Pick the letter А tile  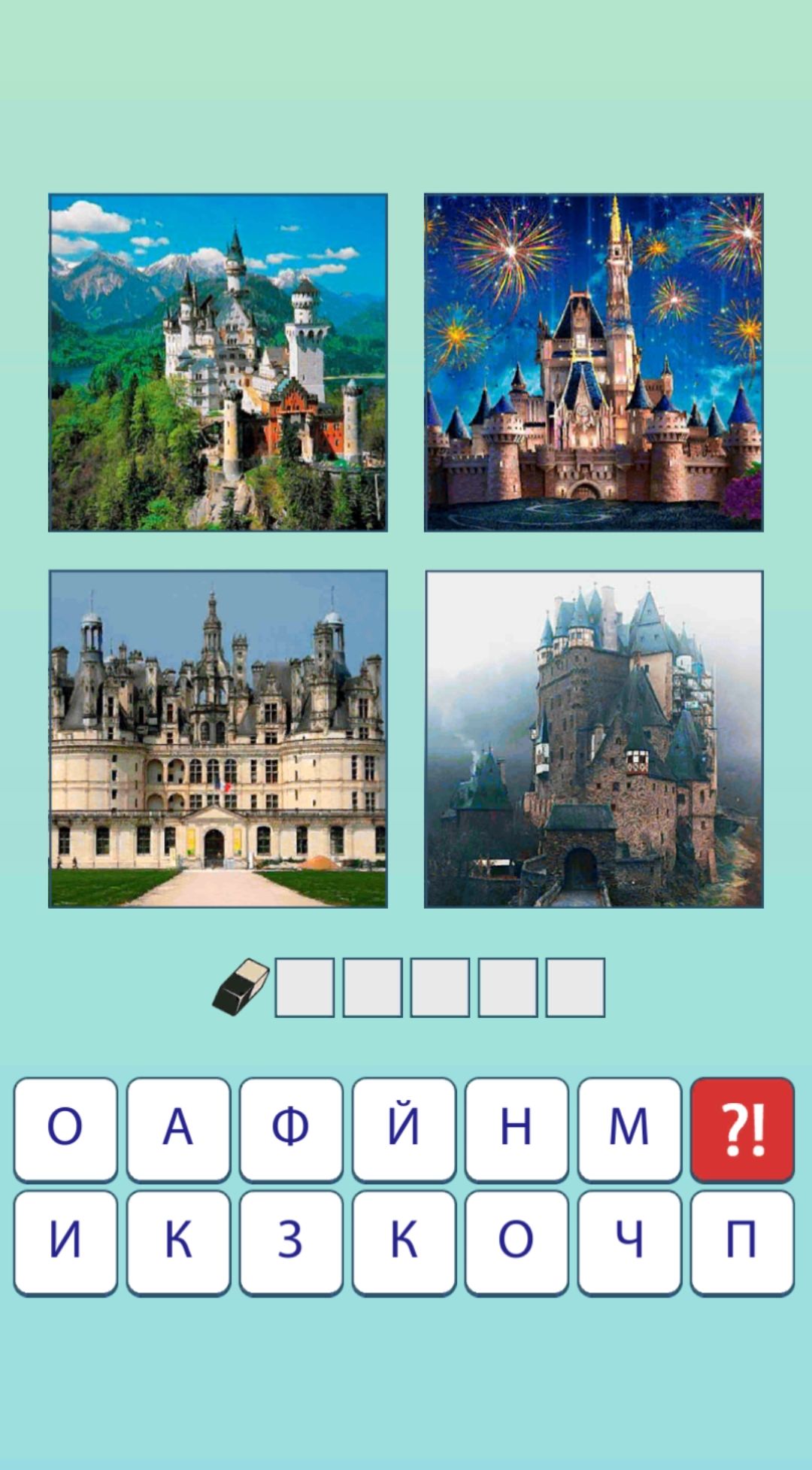[178, 1128]
